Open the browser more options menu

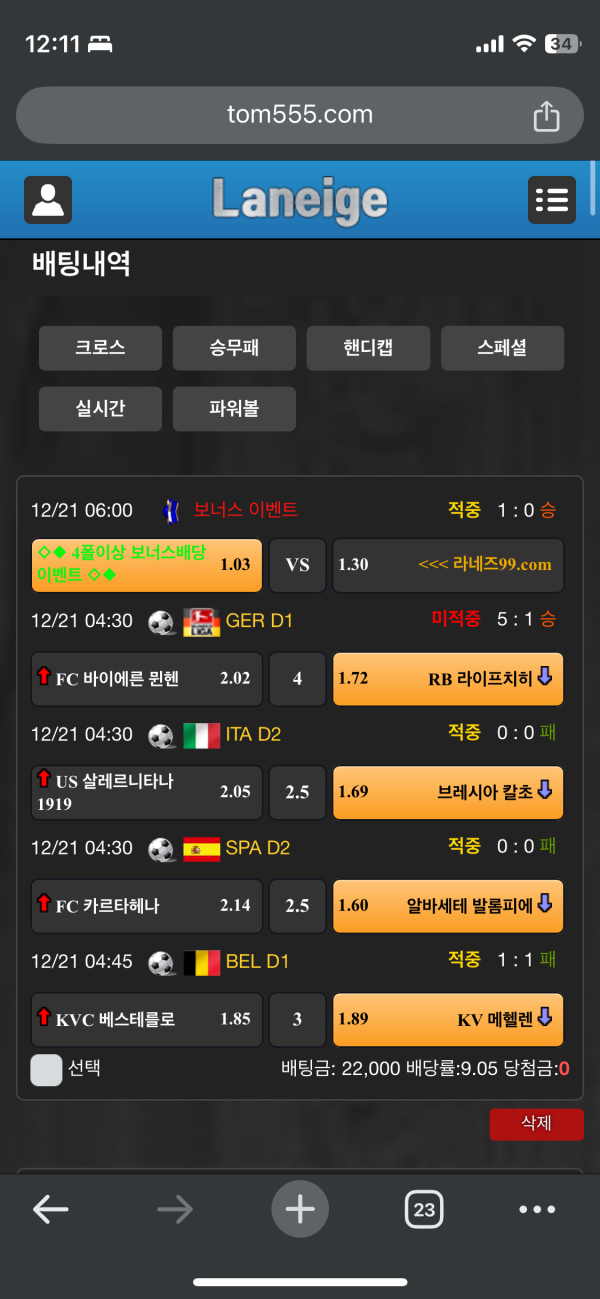tap(537, 1209)
